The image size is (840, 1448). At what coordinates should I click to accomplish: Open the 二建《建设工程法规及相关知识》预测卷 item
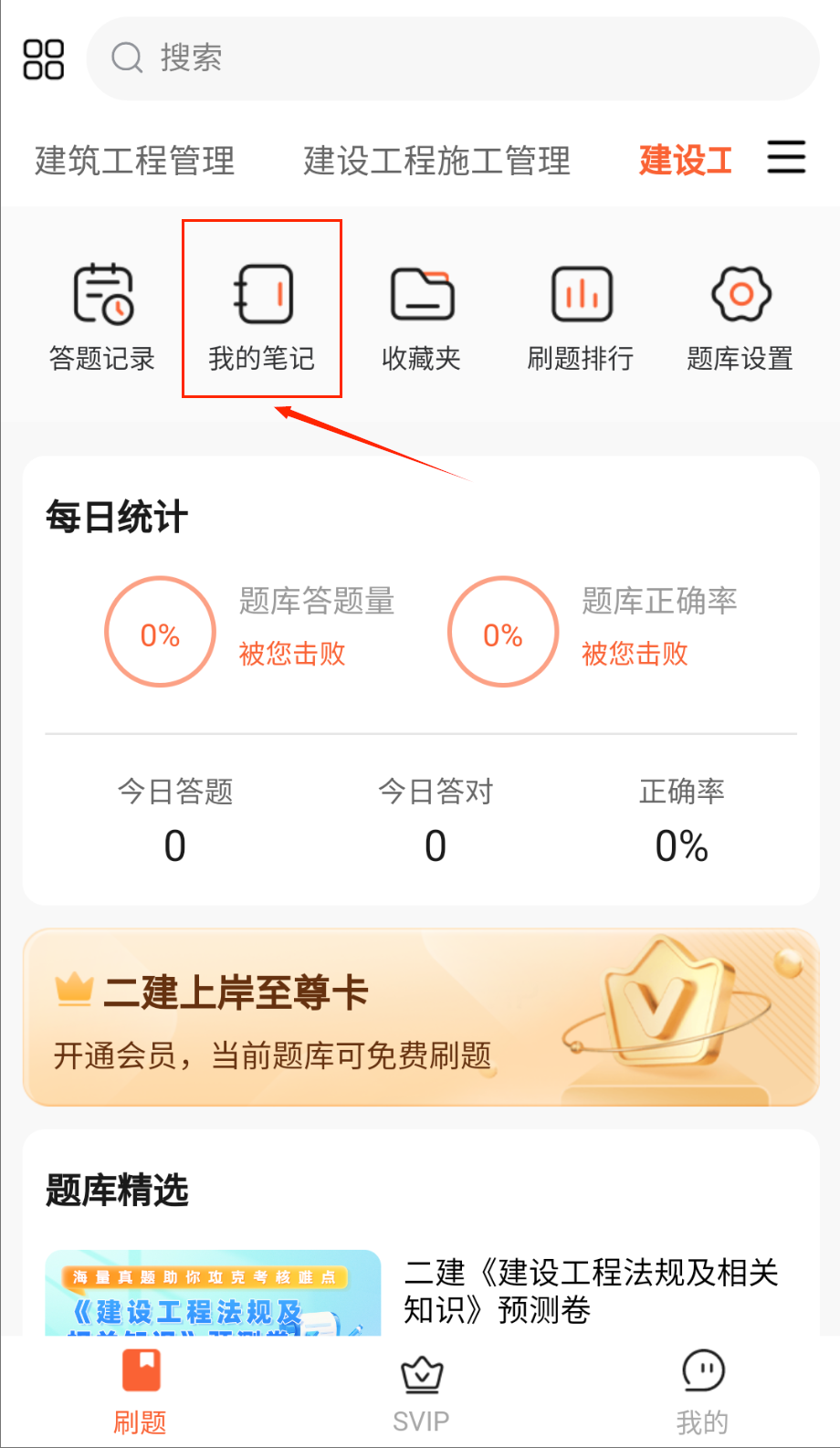[591, 1290]
